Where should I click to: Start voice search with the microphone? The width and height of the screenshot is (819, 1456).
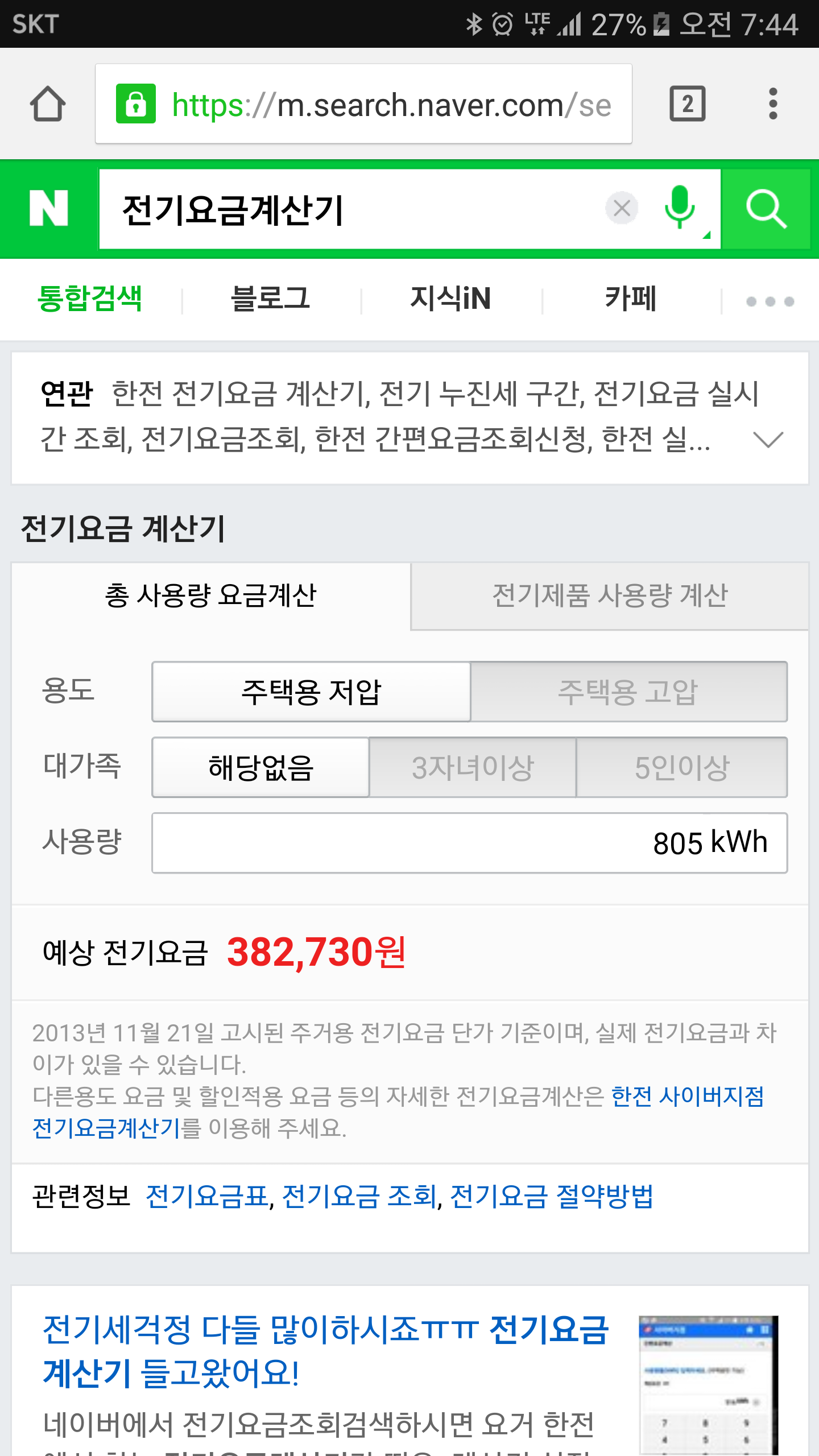click(x=680, y=208)
